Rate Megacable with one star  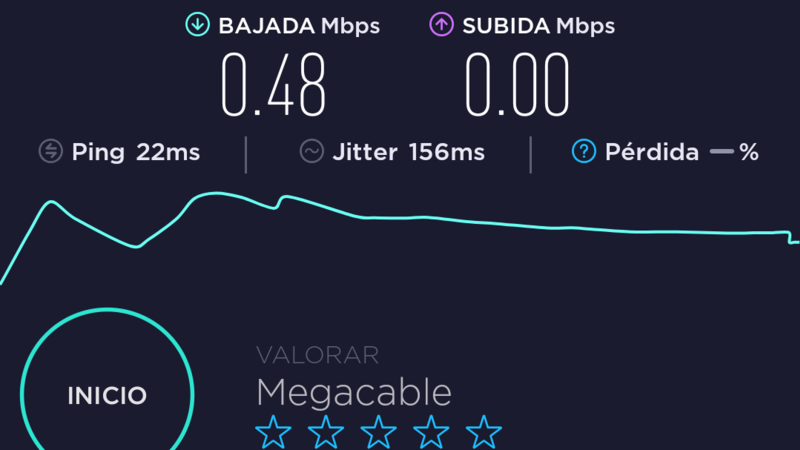pos(273,433)
